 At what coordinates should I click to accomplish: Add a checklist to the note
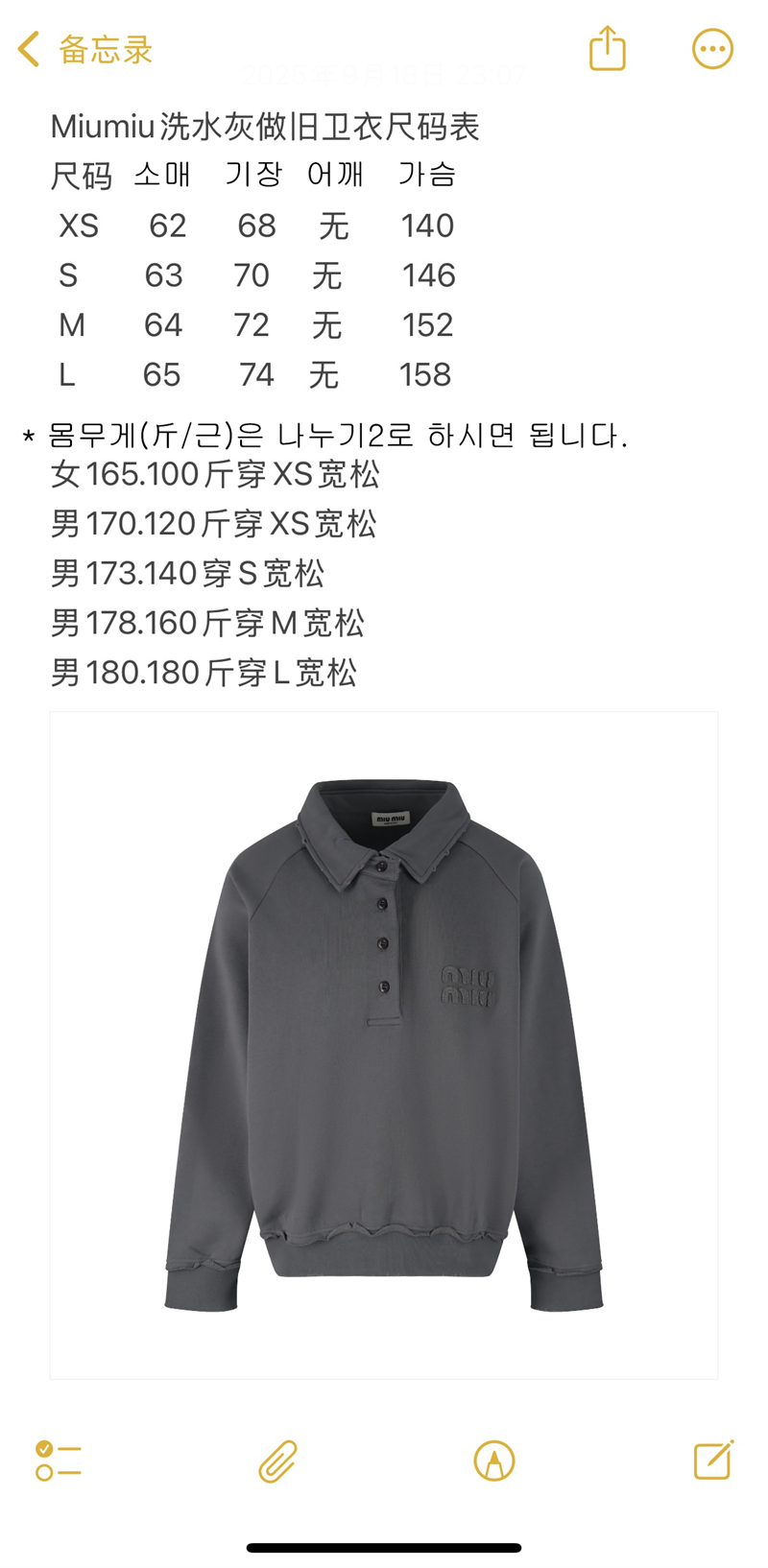point(58,1461)
